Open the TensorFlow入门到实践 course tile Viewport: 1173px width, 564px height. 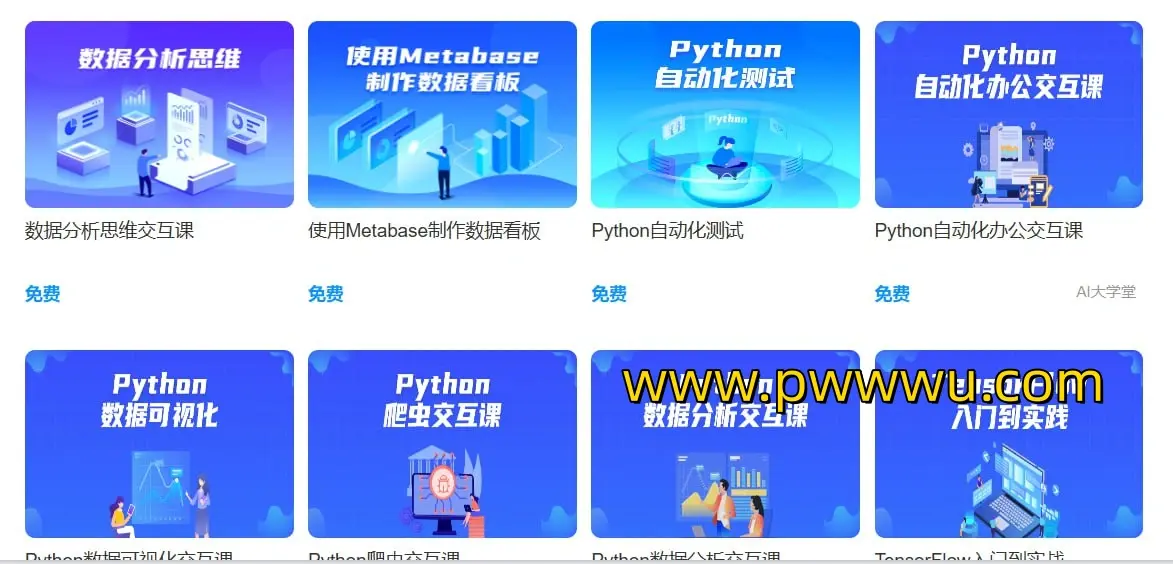click(x=1008, y=460)
